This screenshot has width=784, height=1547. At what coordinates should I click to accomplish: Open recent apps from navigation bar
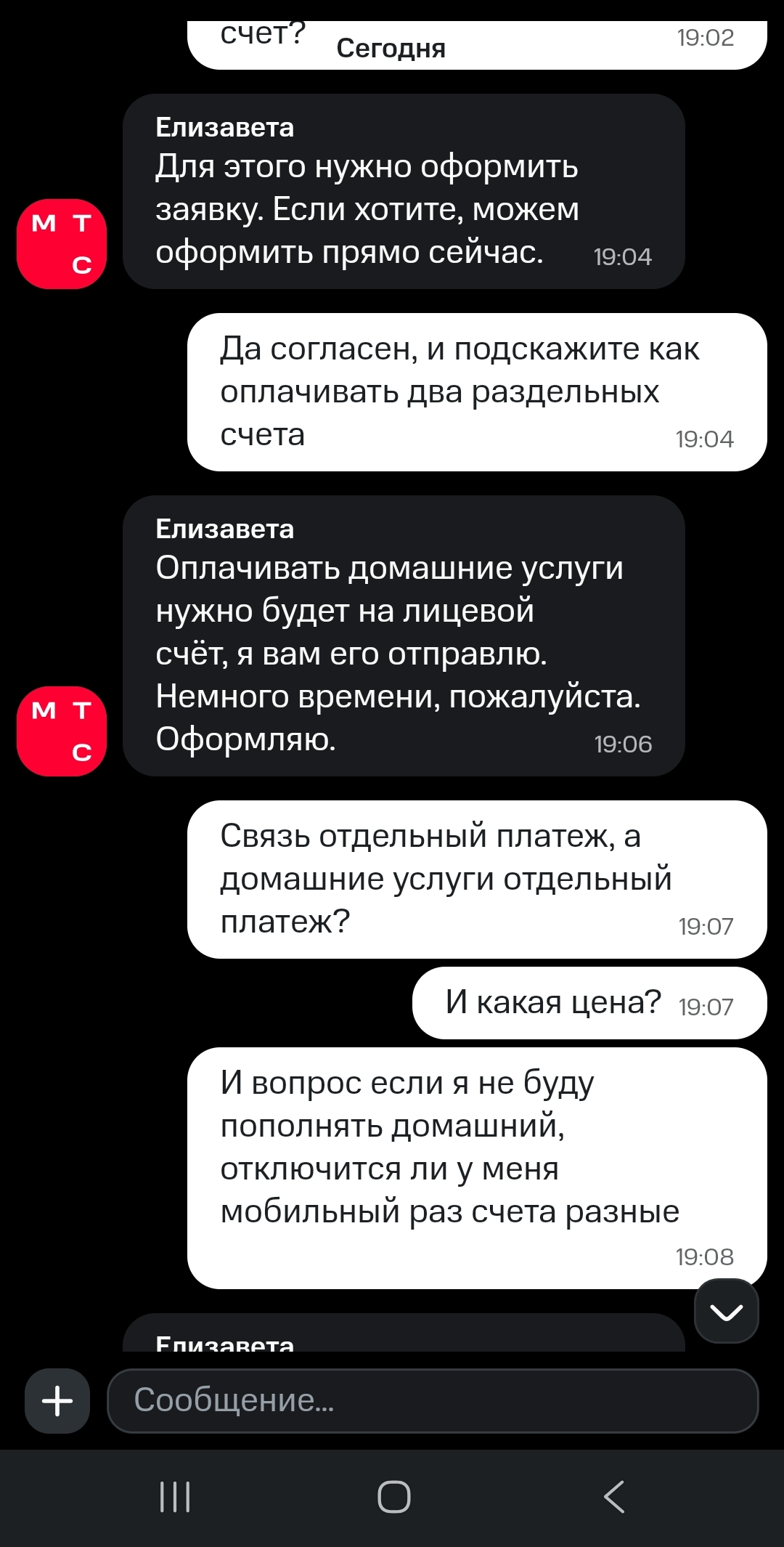pos(175,1497)
